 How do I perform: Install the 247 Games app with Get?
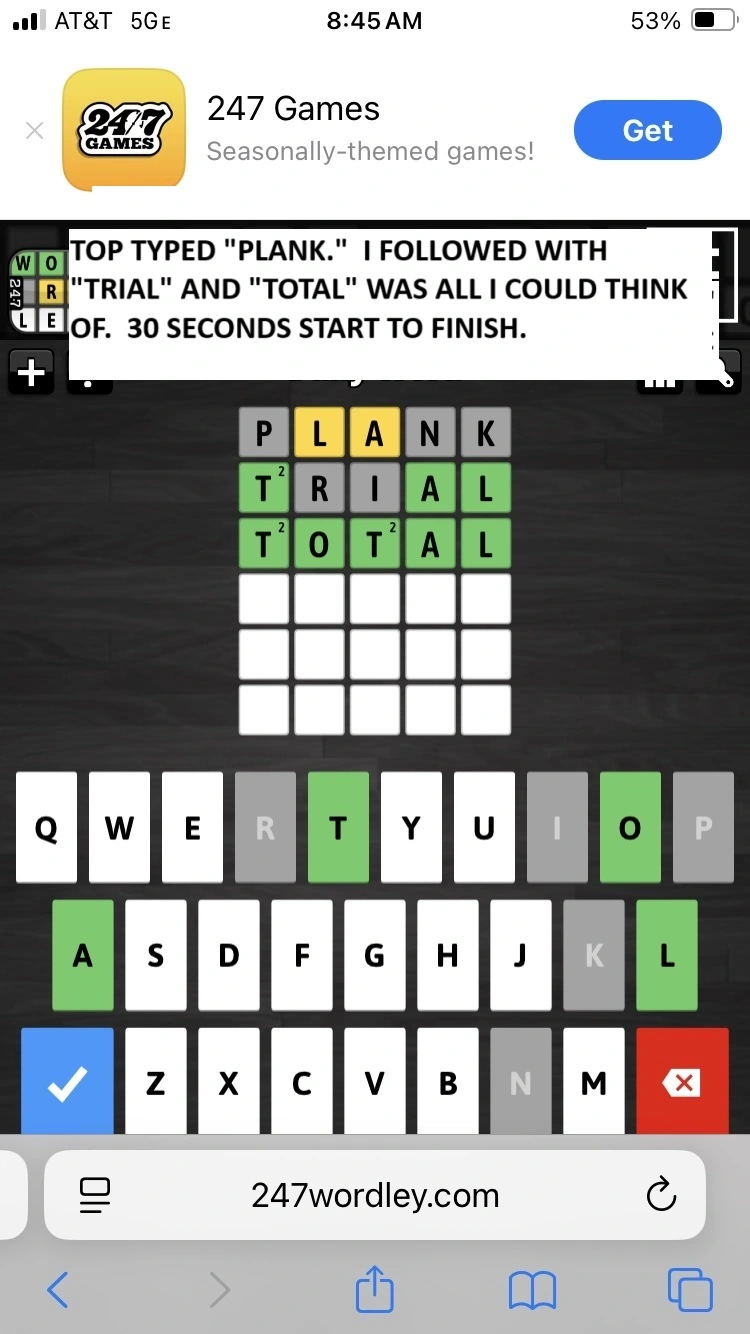[x=647, y=130]
